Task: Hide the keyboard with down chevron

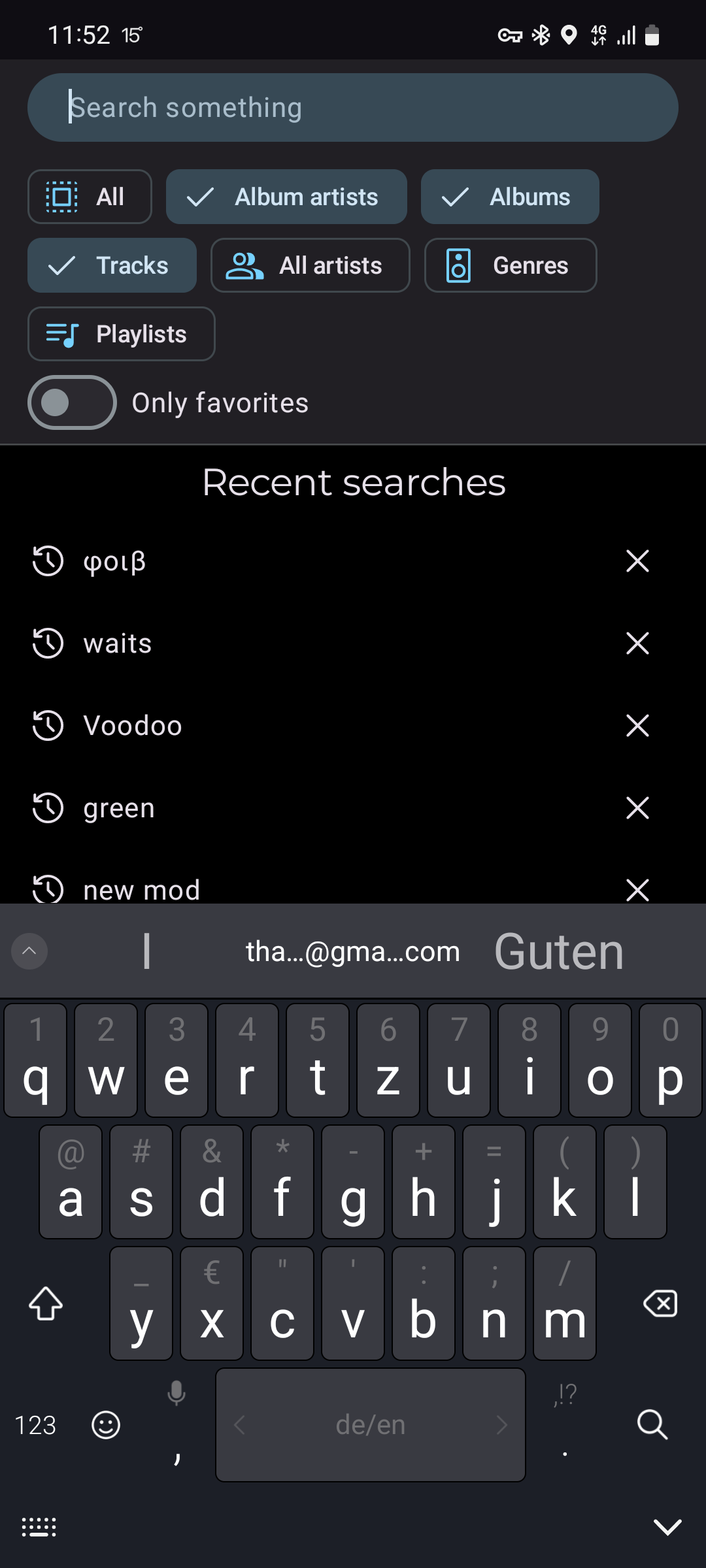Action: tap(667, 1527)
